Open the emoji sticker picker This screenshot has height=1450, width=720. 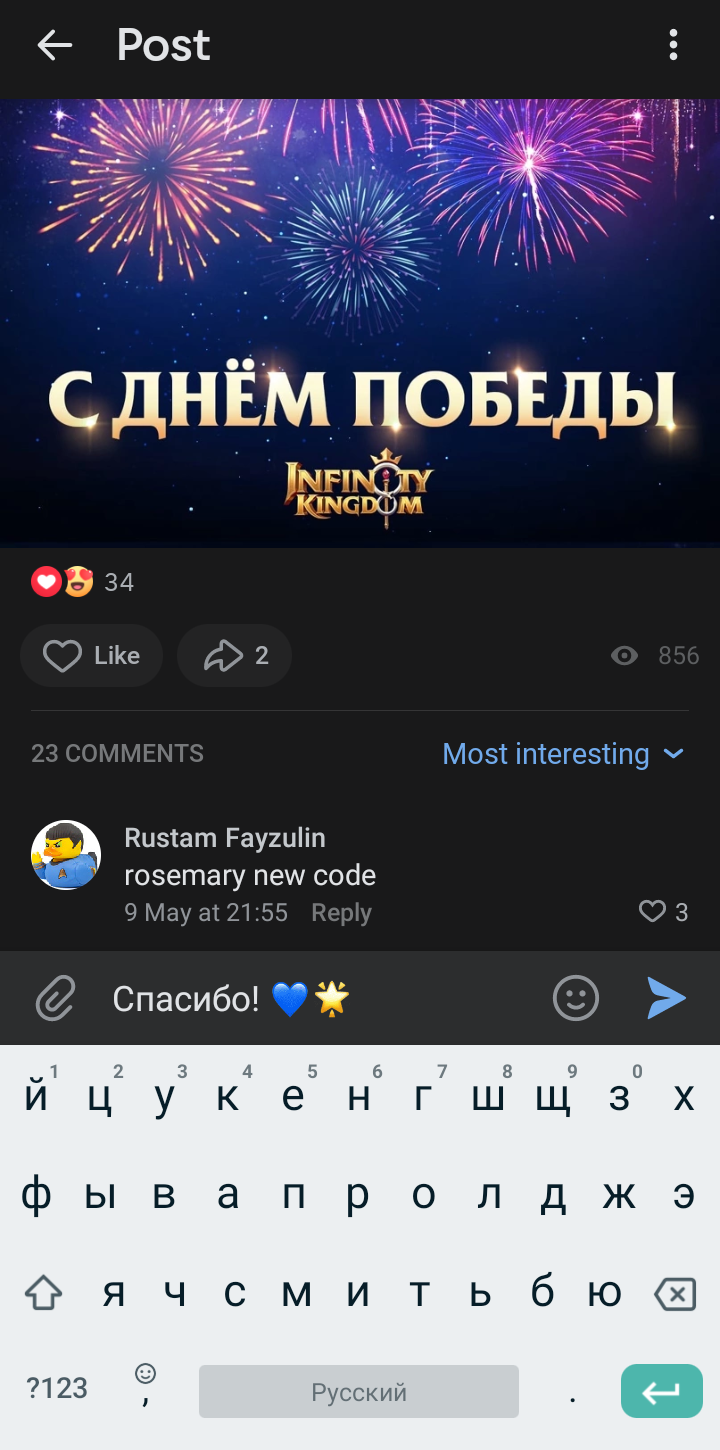(576, 998)
